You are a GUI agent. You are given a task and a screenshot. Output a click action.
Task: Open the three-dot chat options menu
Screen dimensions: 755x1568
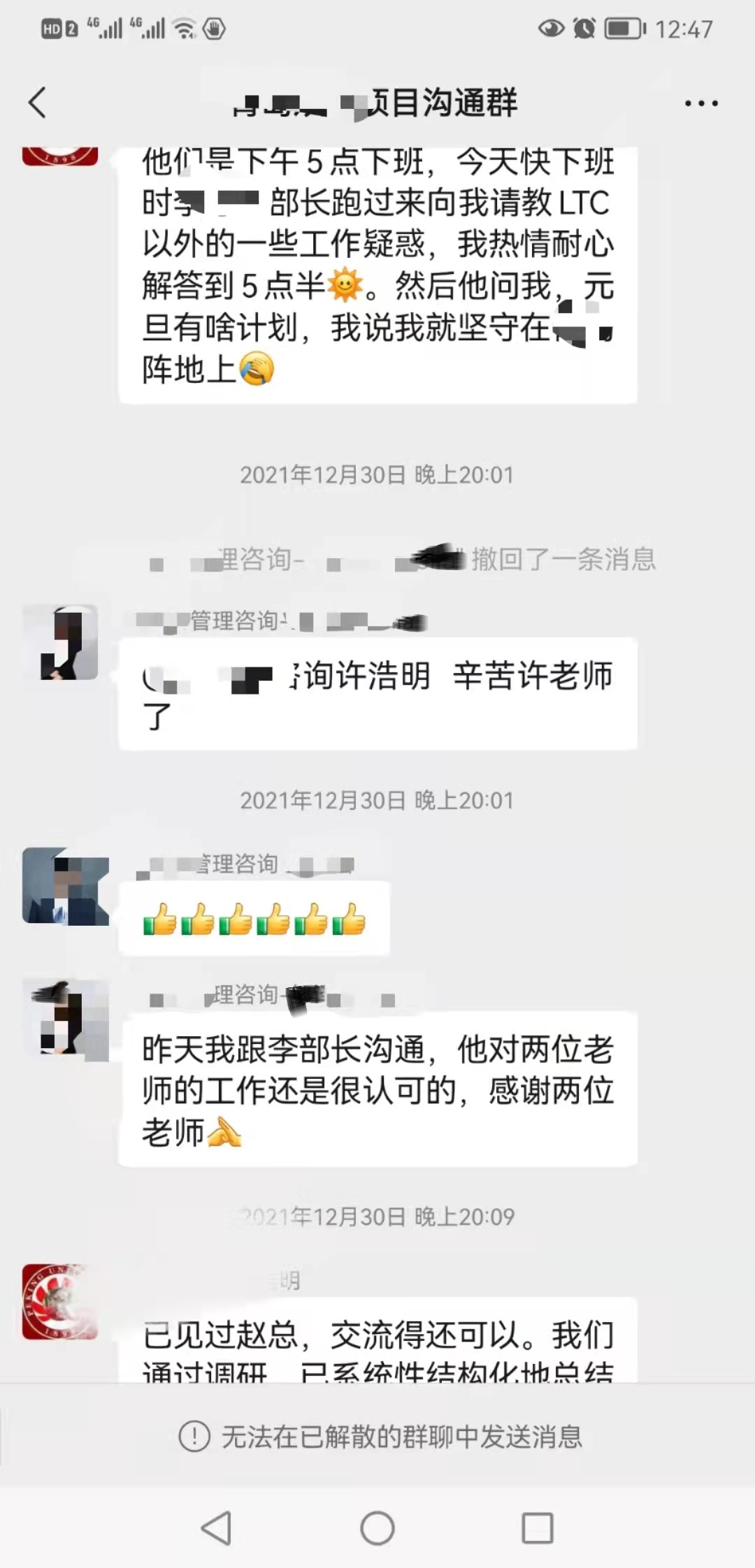click(x=700, y=103)
